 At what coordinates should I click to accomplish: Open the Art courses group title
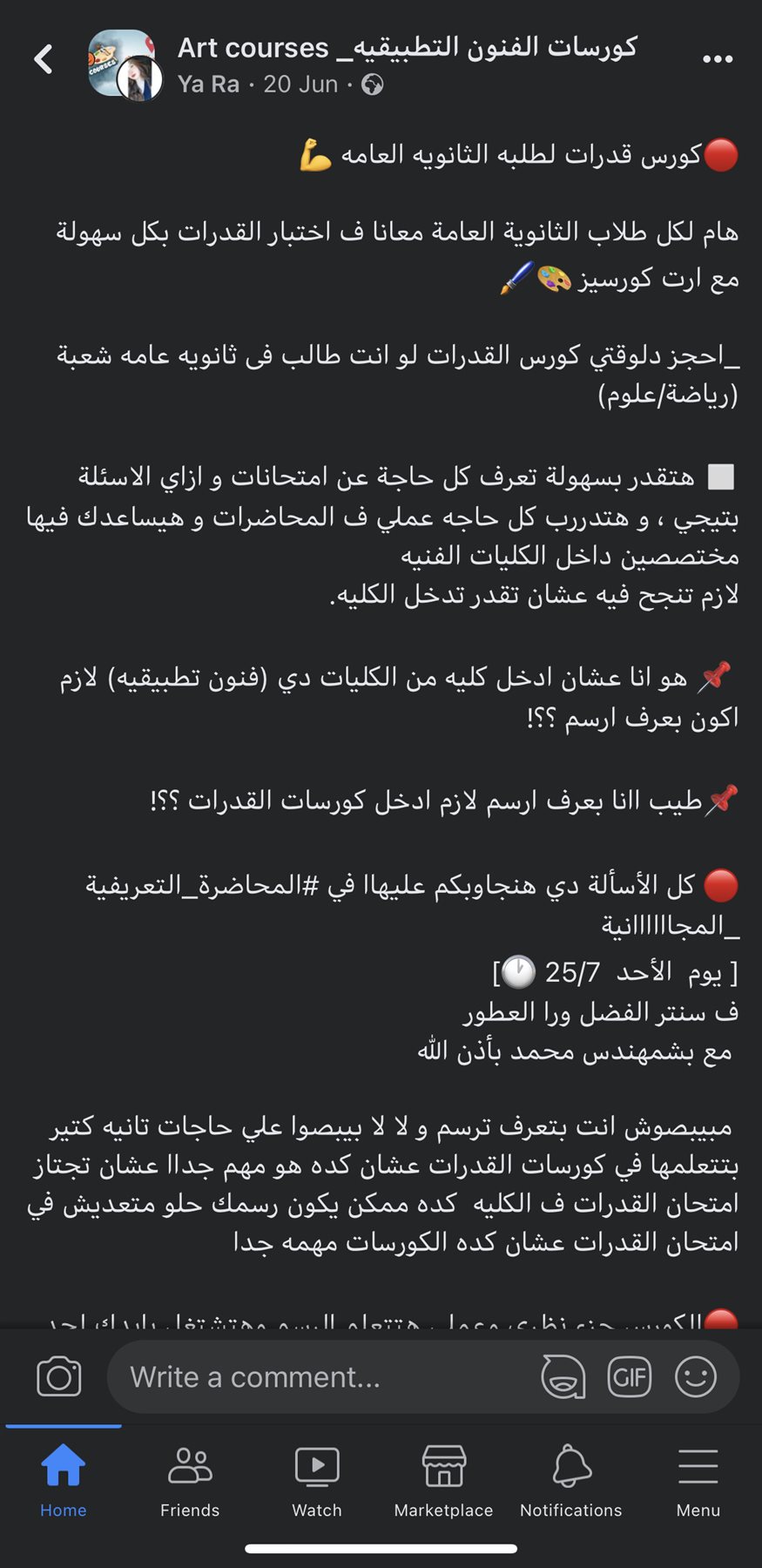click(x=407, y=47)
